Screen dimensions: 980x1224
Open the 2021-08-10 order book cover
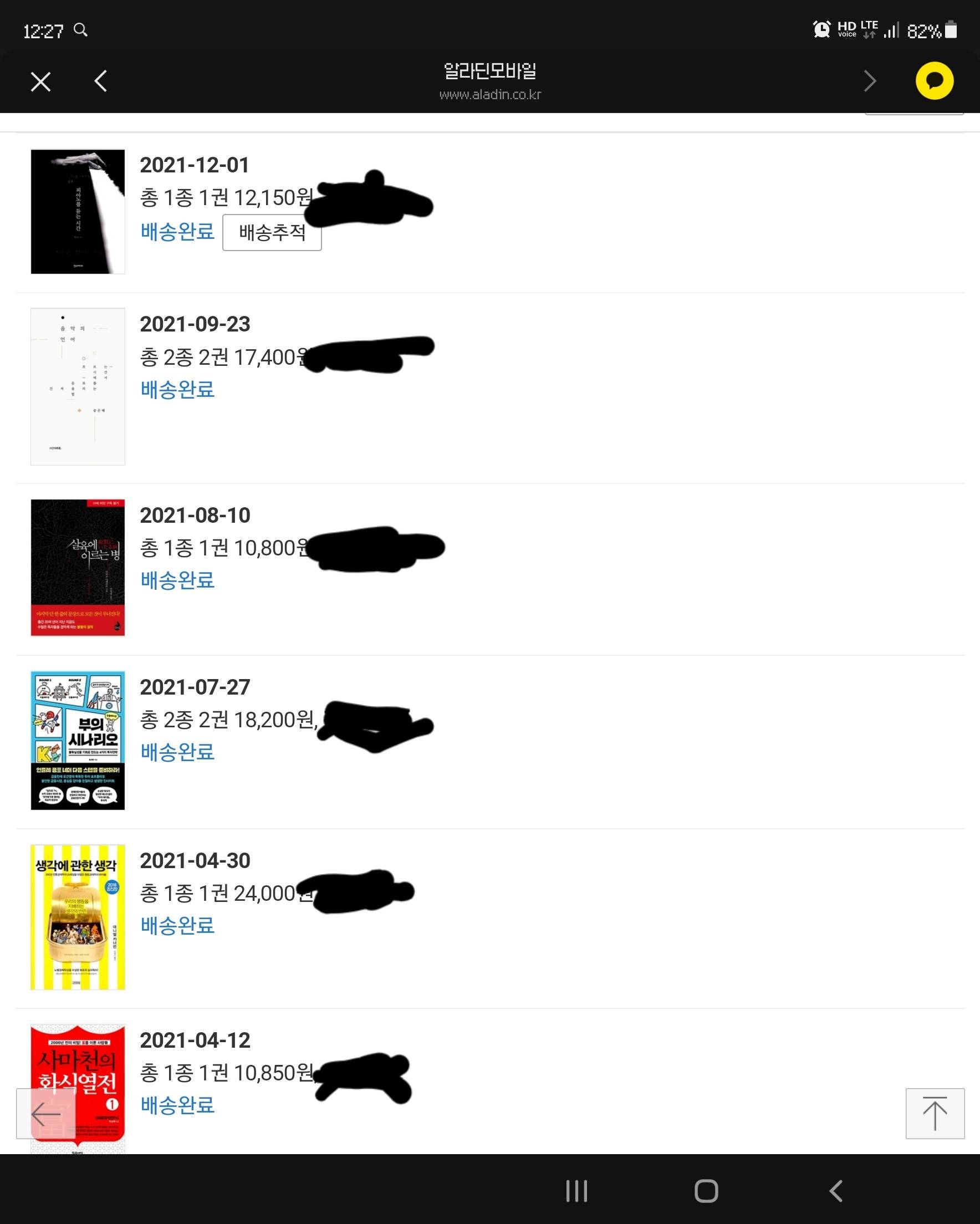pos(78,568)
